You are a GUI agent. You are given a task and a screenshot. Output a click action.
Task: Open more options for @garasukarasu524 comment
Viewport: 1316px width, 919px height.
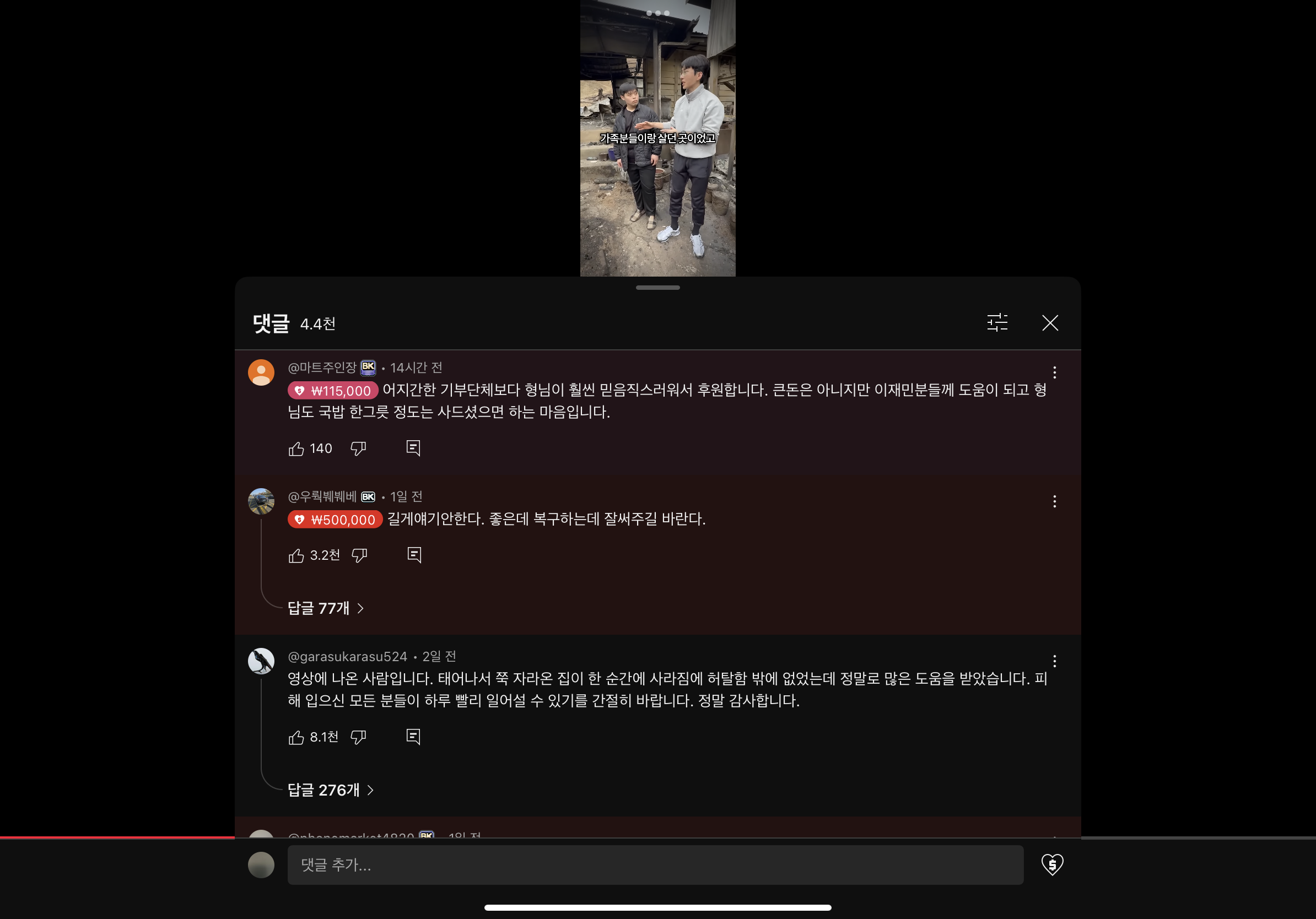[1054, 661]
